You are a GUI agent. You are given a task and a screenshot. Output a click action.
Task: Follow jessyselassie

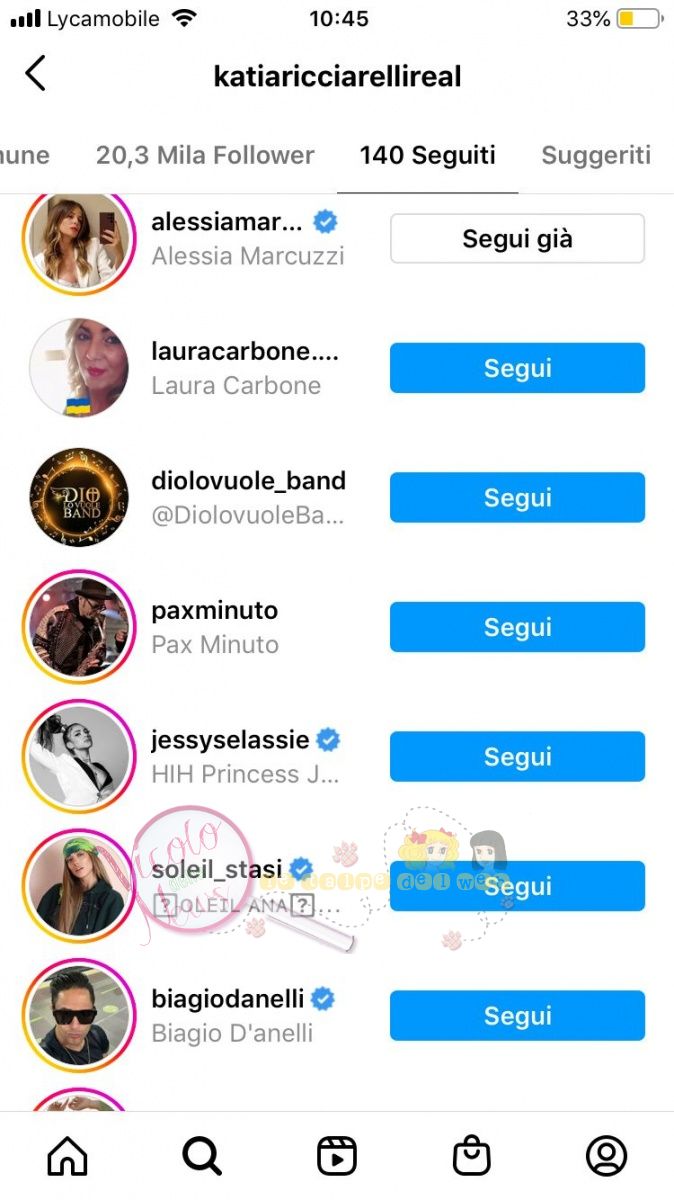coord(517,756)
